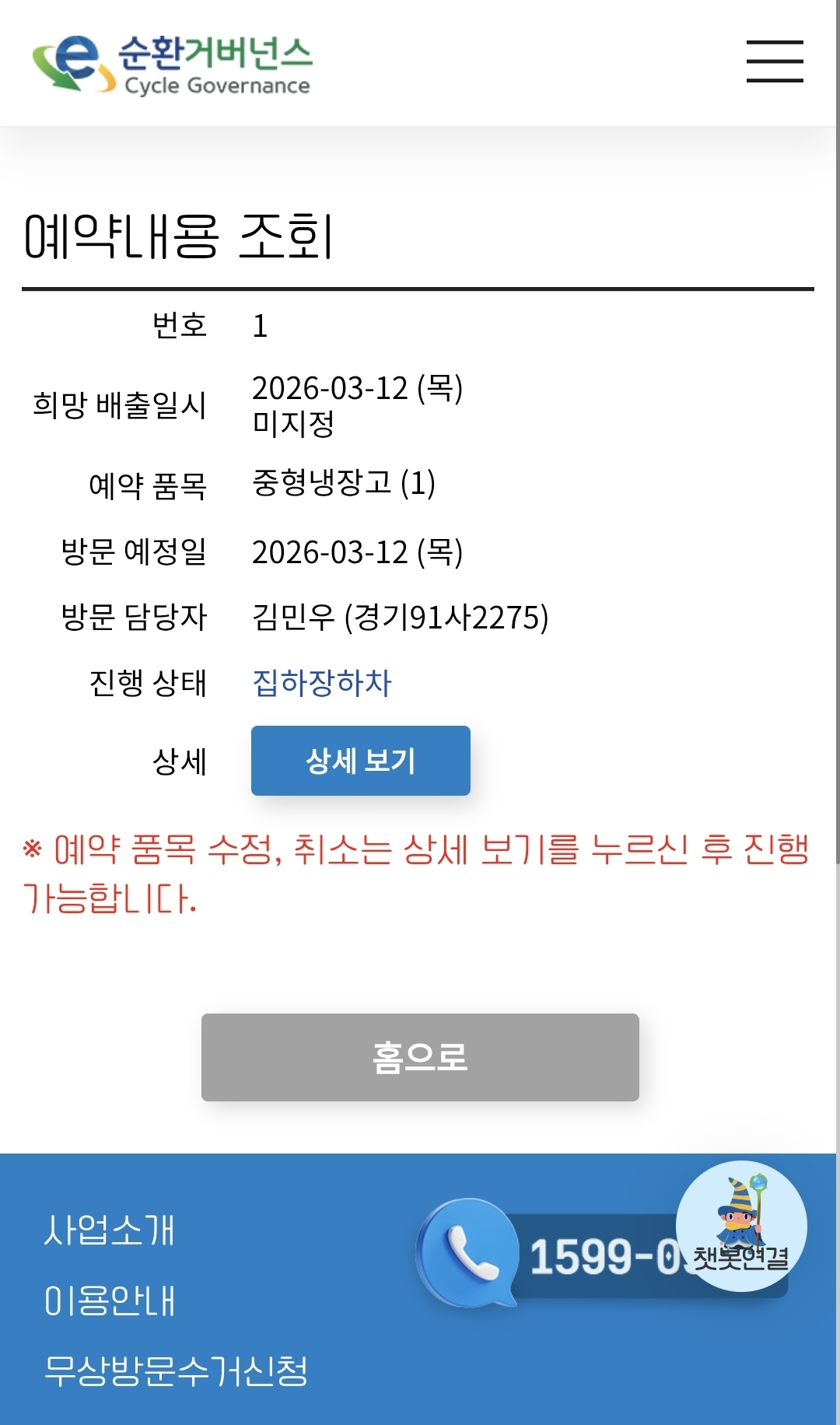Open the 사업소개 footer link

click(110, 1231)
